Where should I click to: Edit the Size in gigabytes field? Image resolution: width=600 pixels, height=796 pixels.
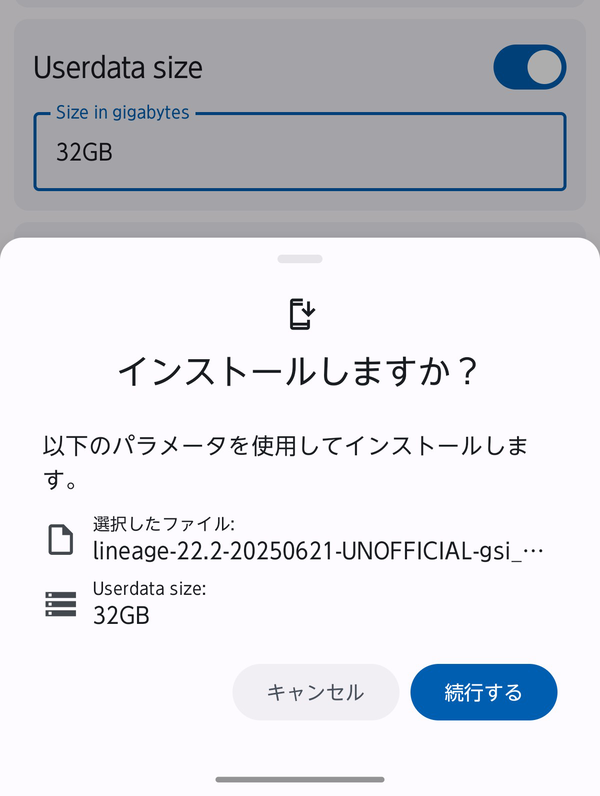click(x=299, y=152)
